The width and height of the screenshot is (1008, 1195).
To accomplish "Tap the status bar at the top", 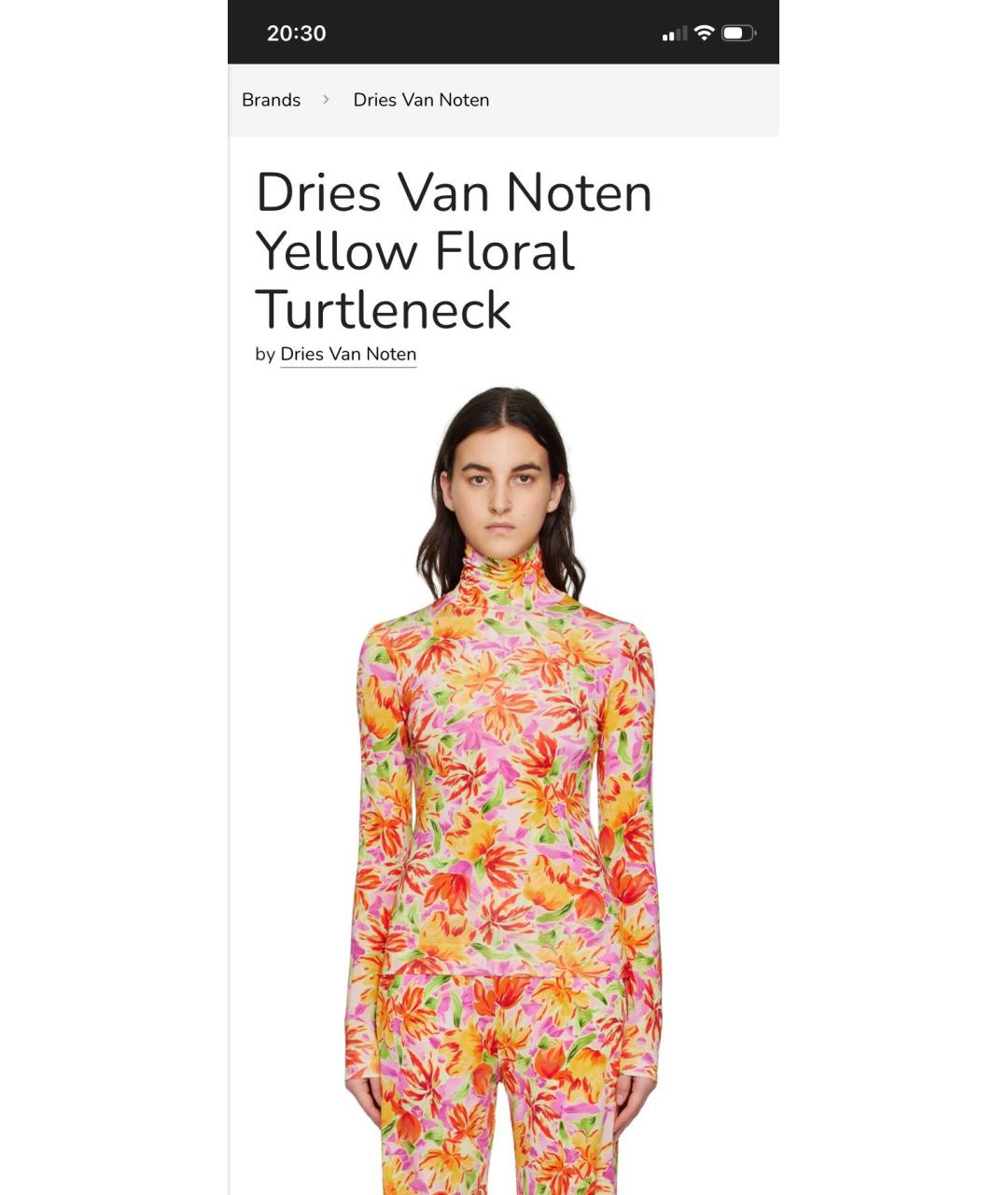I will tap(504, 33).
